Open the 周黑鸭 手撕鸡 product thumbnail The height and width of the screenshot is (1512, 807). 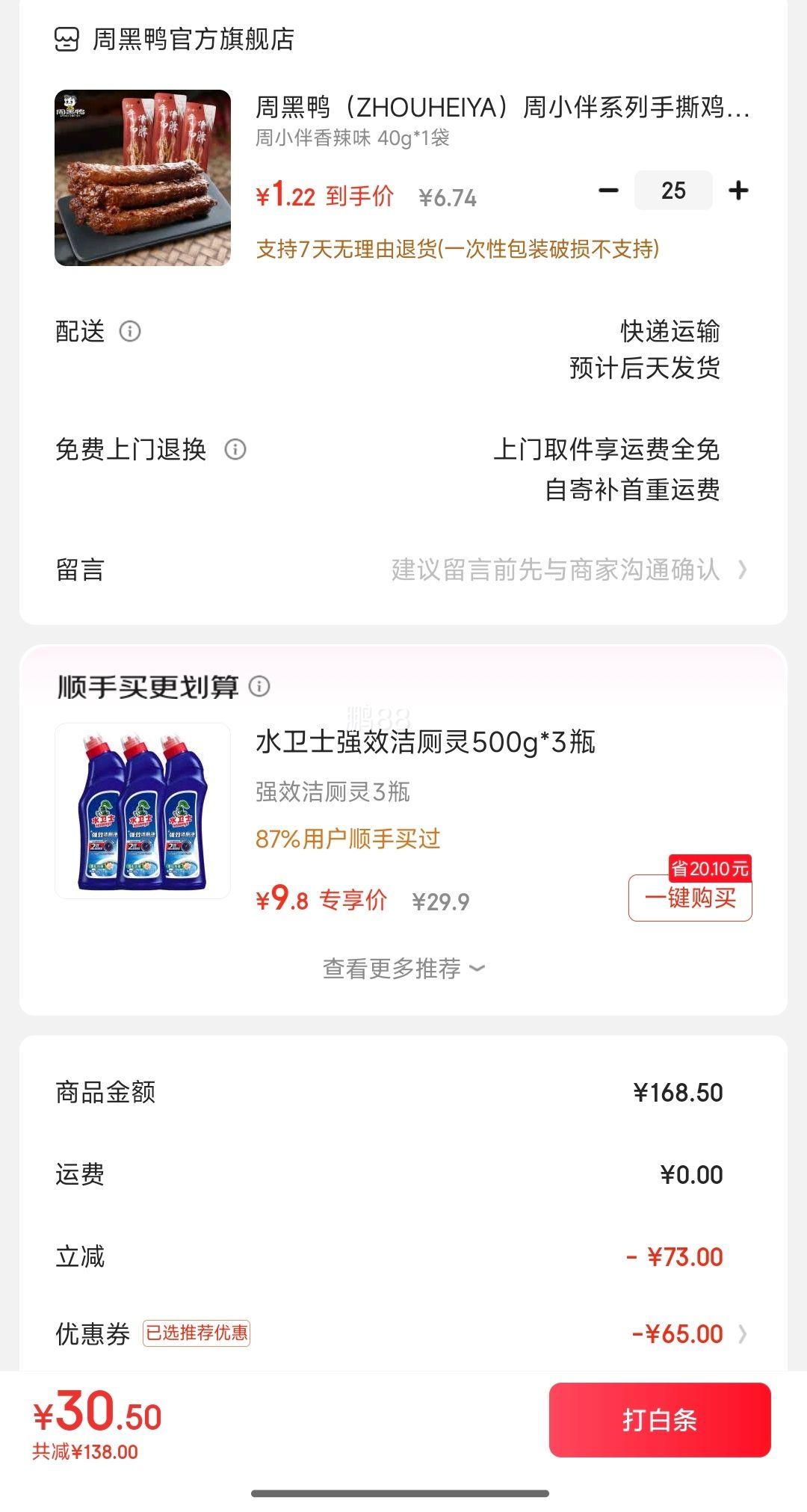pos(143,178)
